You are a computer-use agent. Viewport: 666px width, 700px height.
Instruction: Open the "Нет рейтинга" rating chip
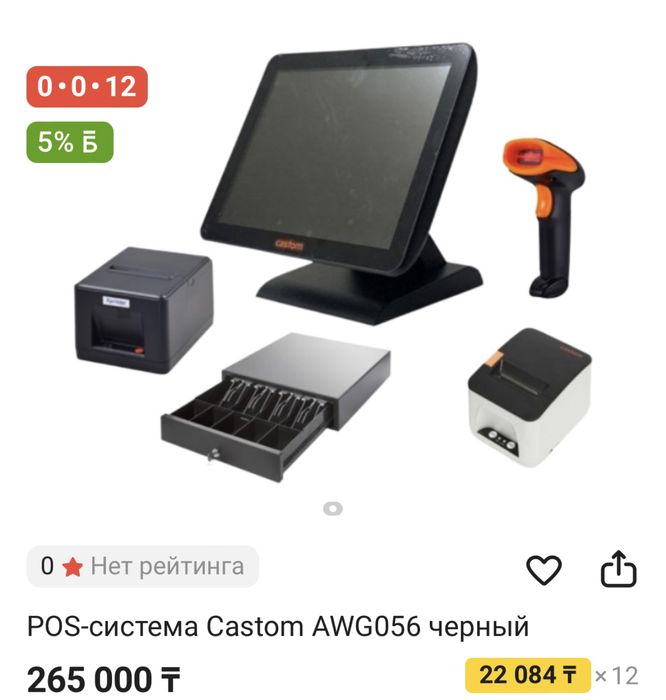(x=143, y=567)
